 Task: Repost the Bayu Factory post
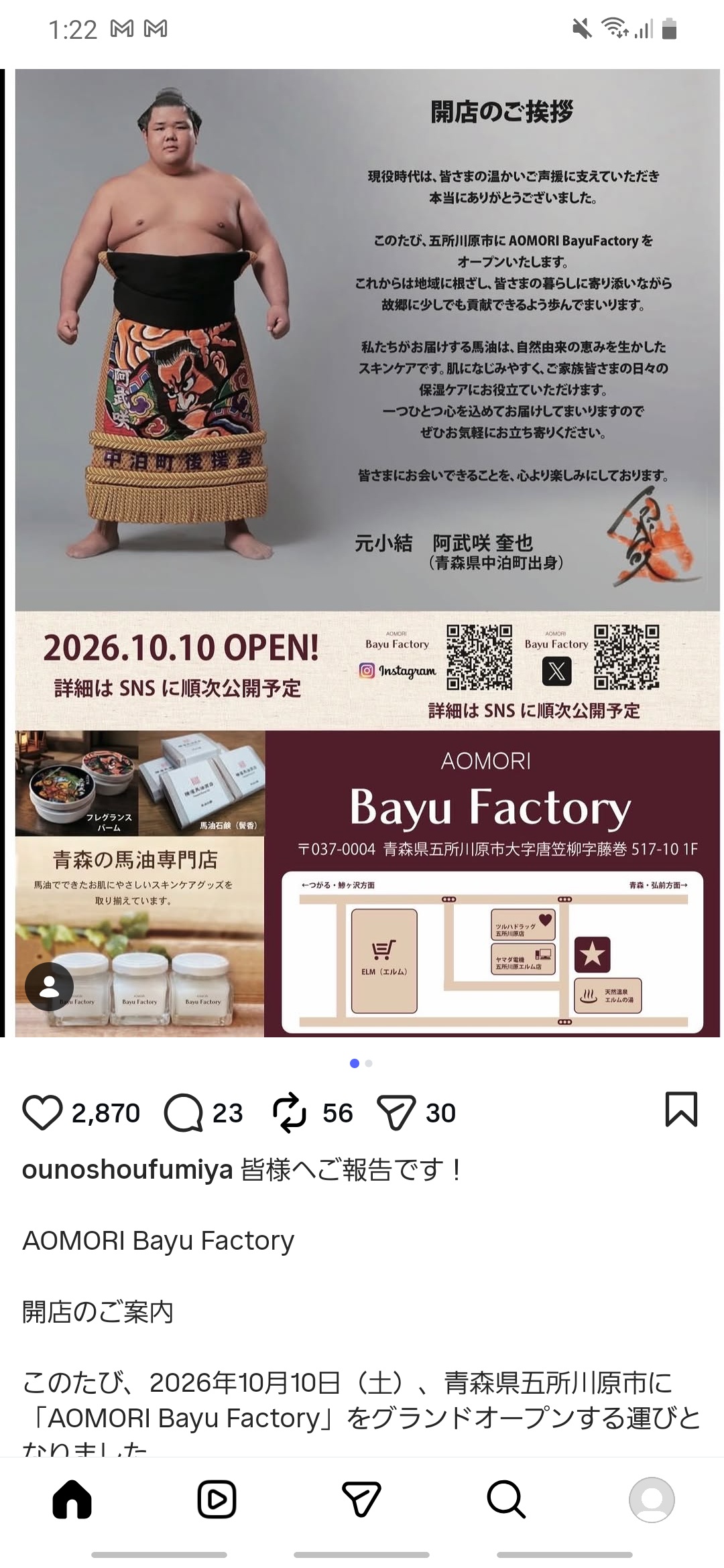290,1112
